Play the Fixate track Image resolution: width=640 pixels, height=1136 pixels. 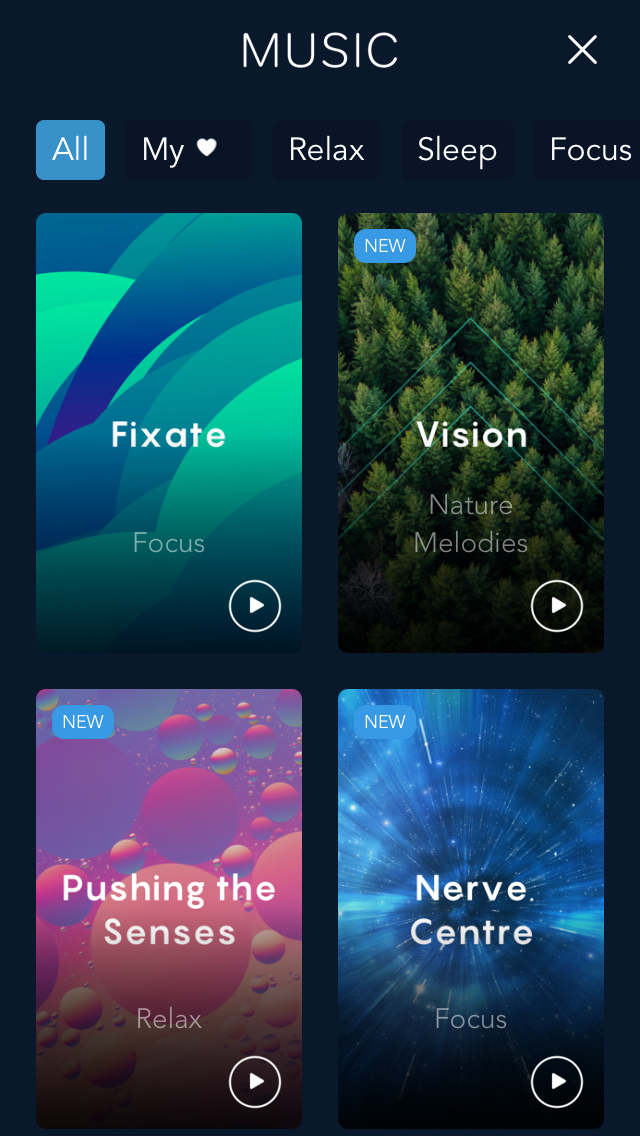click(x=255, y=606)
